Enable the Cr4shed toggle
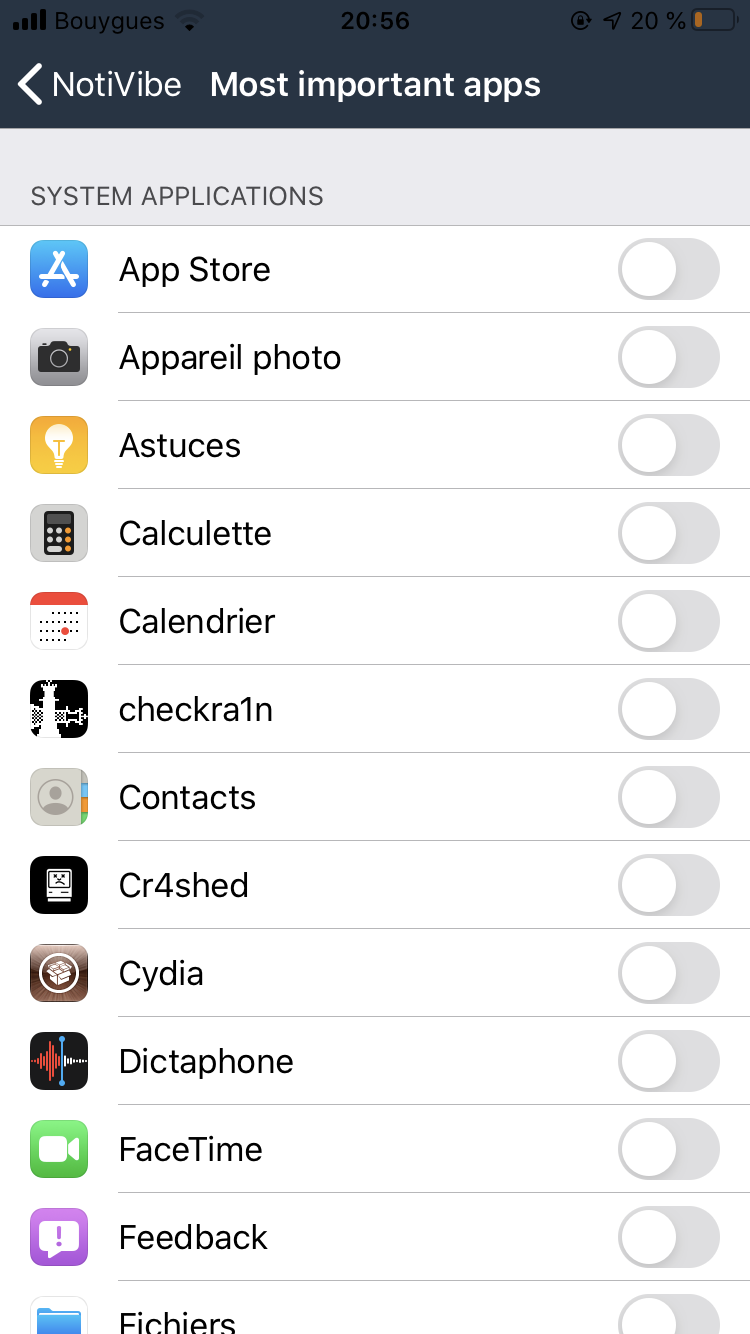Viewport: 750px width, 1334px height. 669,885
